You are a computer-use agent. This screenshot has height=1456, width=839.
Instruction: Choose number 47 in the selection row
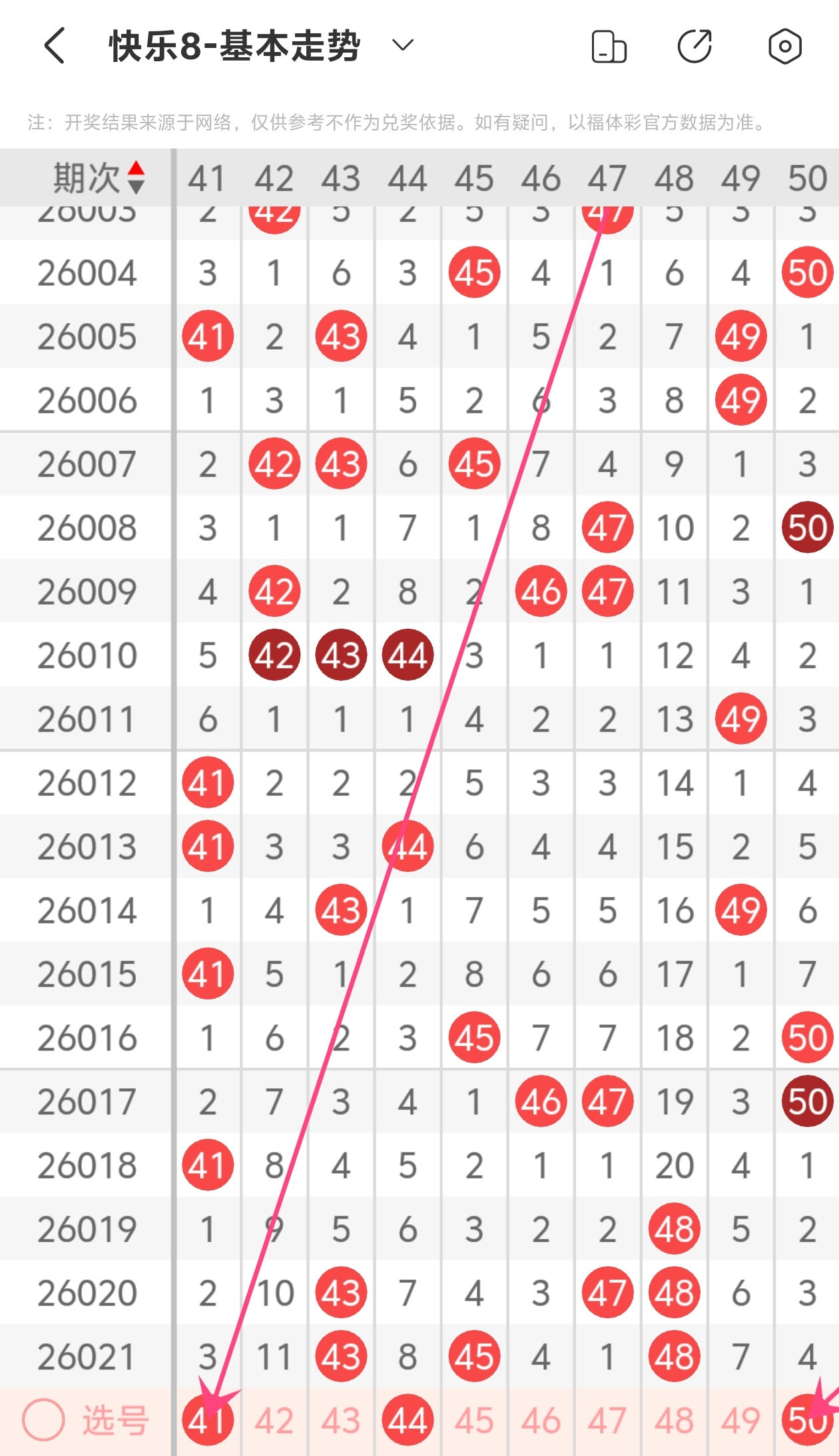(x=607, y=1420)
